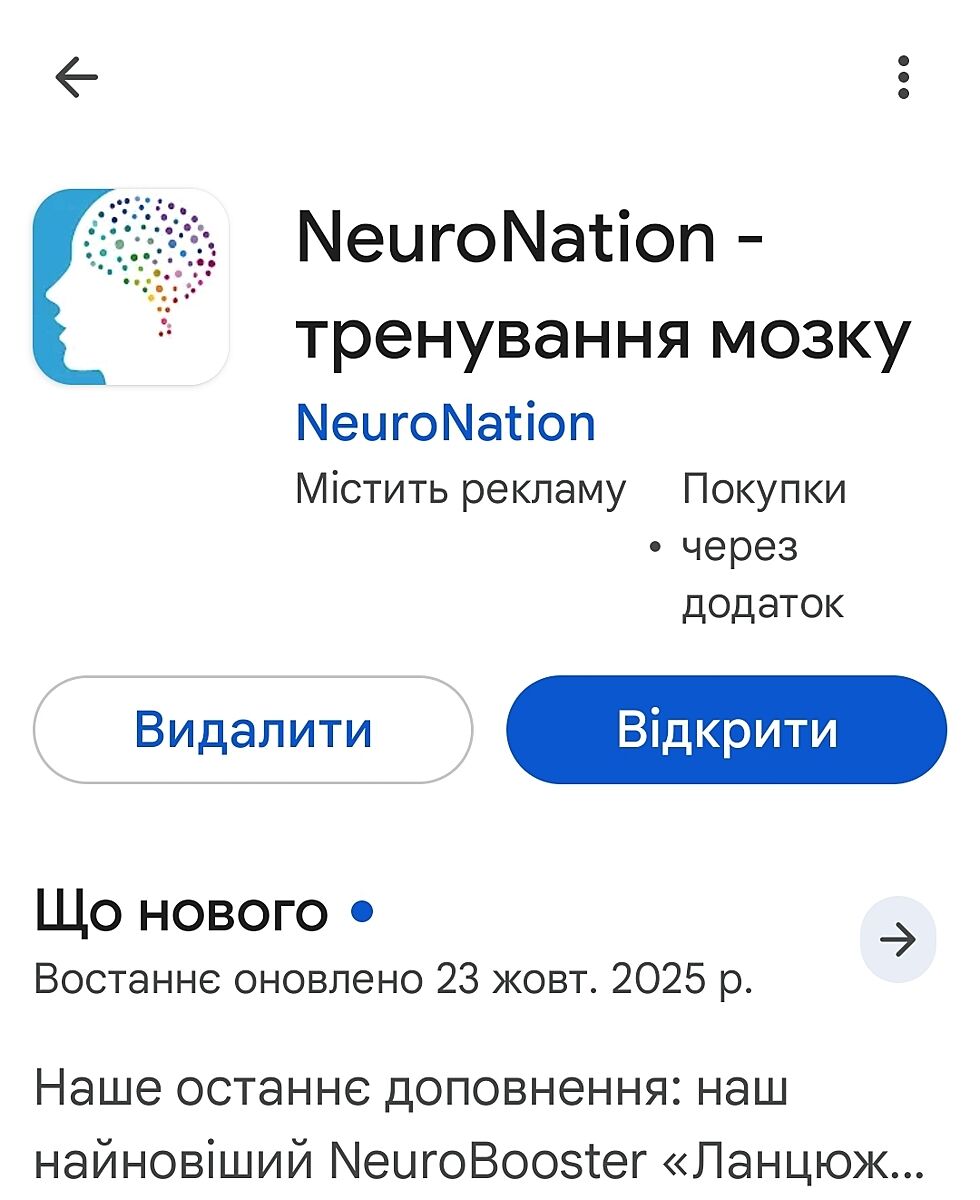Open the three-dot overflow menu

(x=903, y=77)
